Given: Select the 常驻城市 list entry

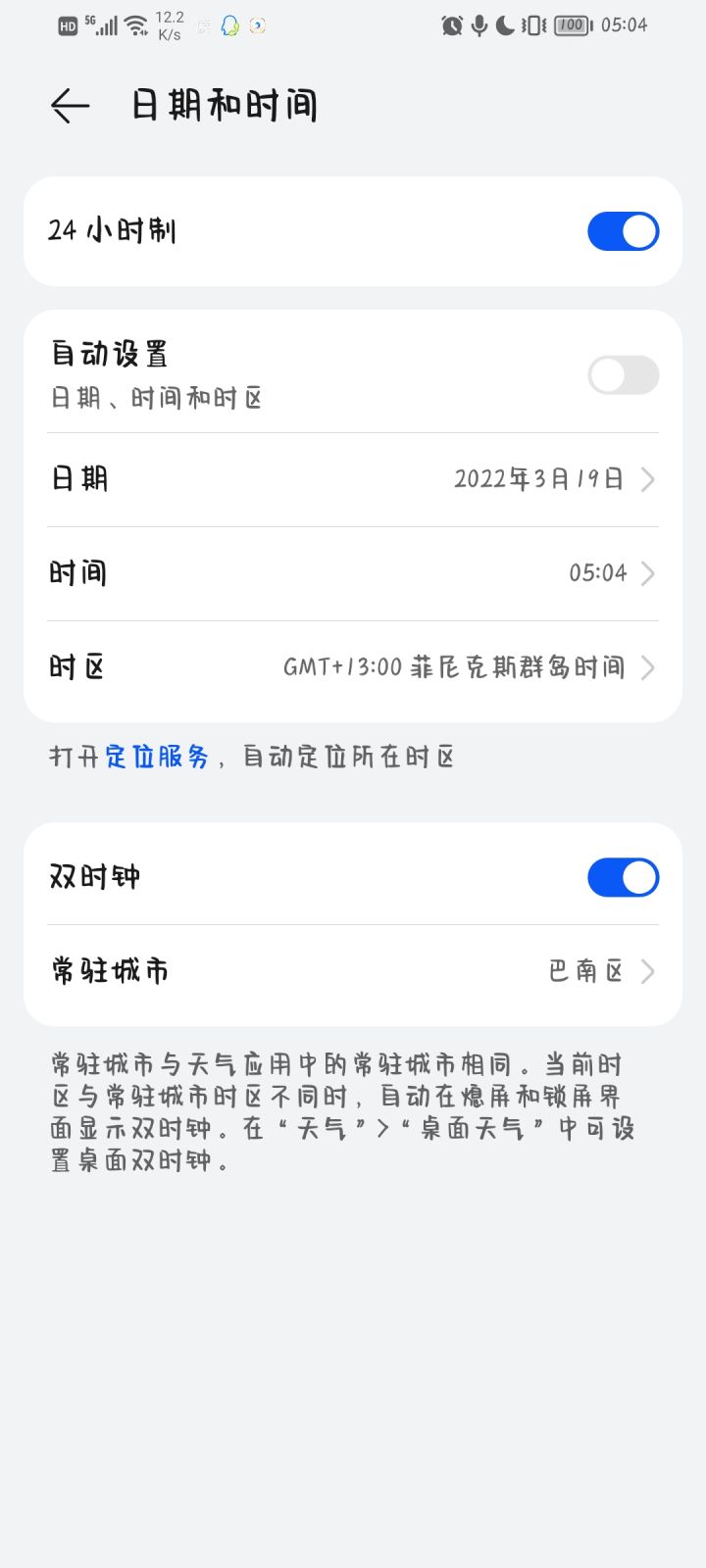Looking at the screenshot, I should coord(353,971).
